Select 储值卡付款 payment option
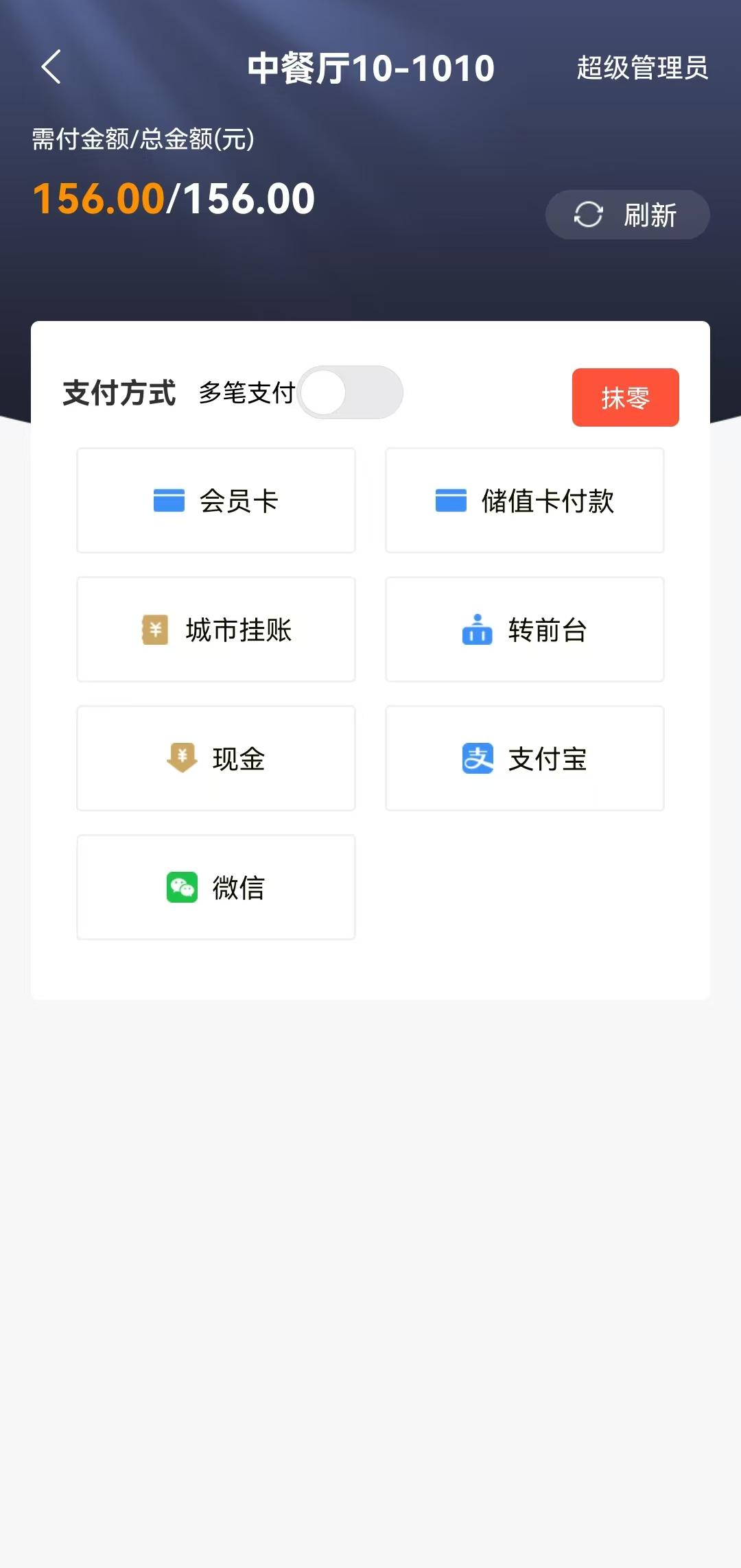 (525, 501)
